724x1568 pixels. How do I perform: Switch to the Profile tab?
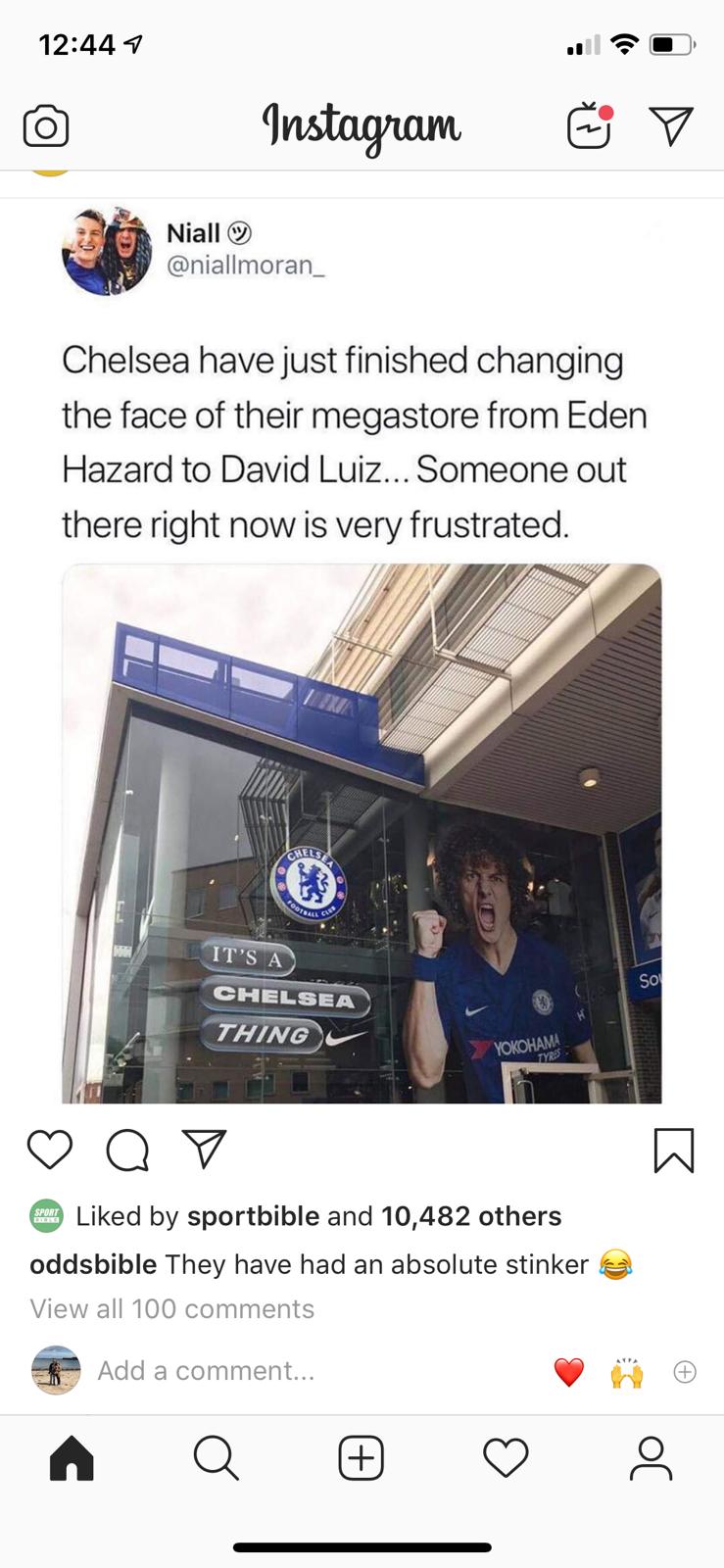[652, 1458]
